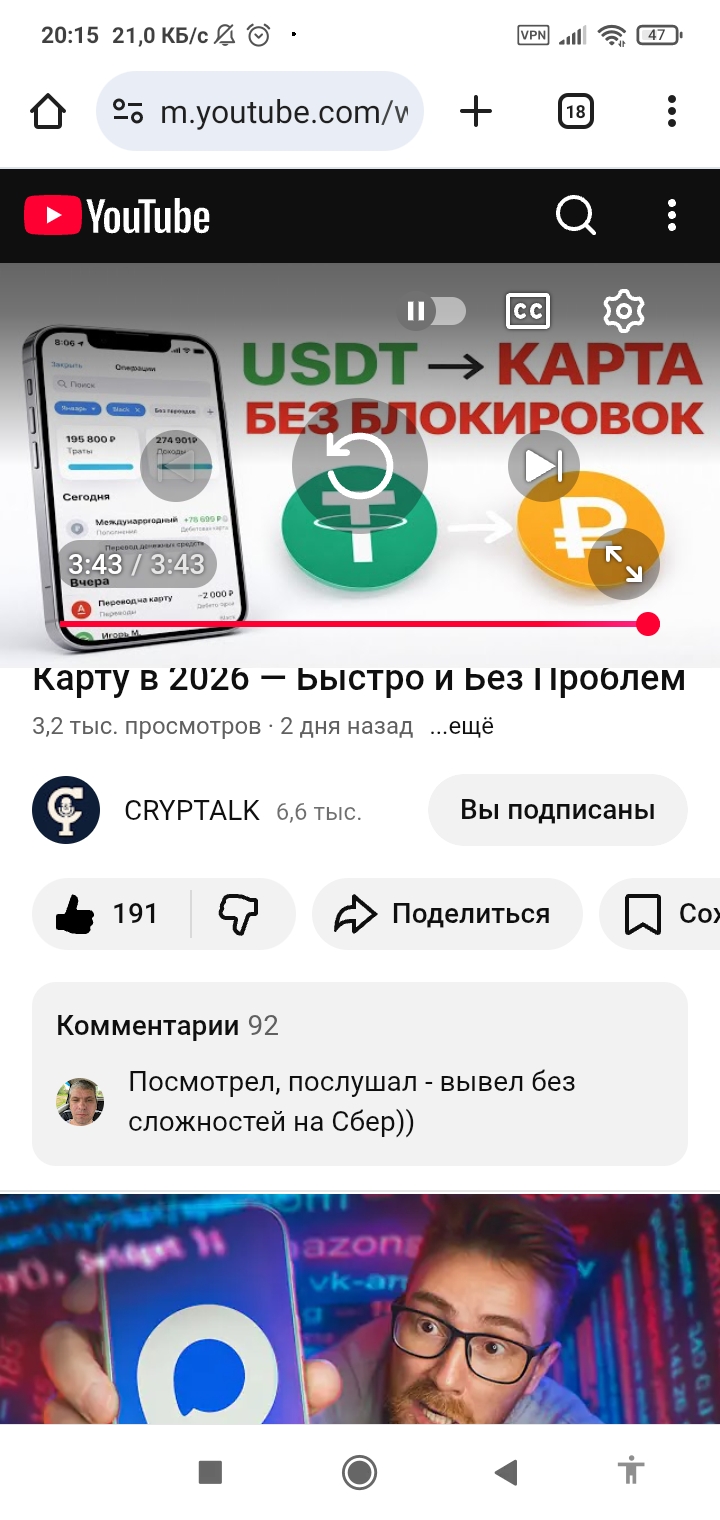
Task: Skip to the next video
Action: coord(543,465)
